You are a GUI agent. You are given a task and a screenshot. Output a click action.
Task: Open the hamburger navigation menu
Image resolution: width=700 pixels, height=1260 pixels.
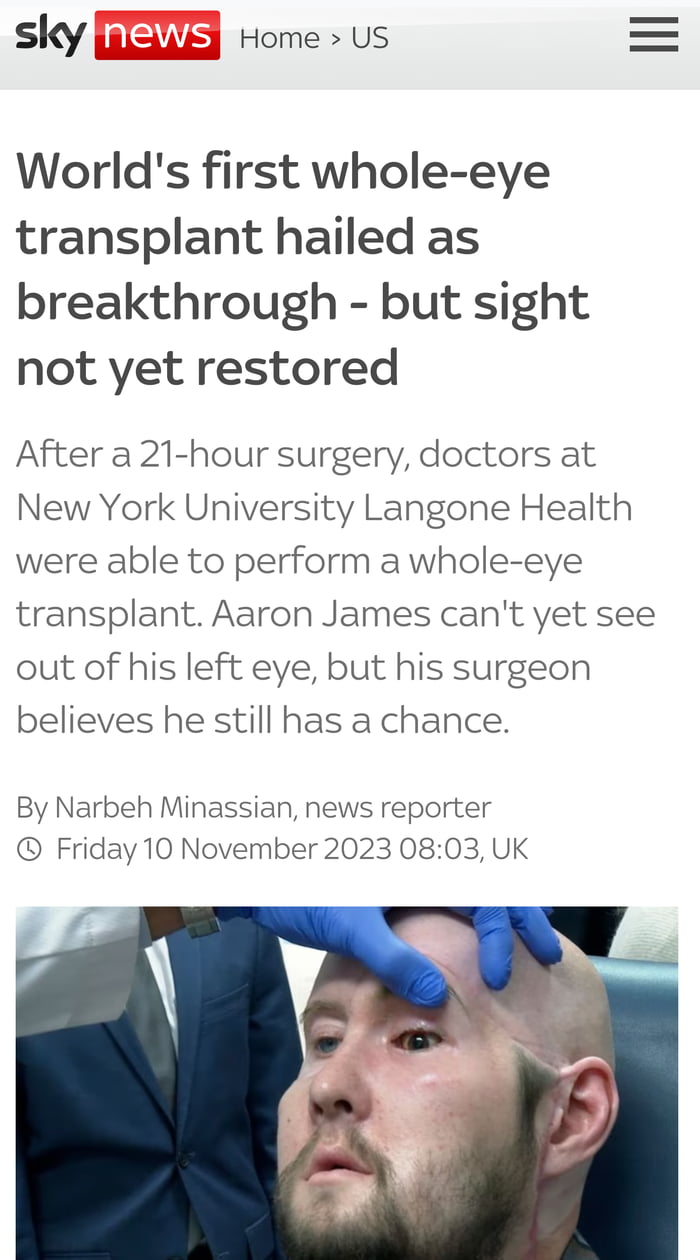coord(654,35)
